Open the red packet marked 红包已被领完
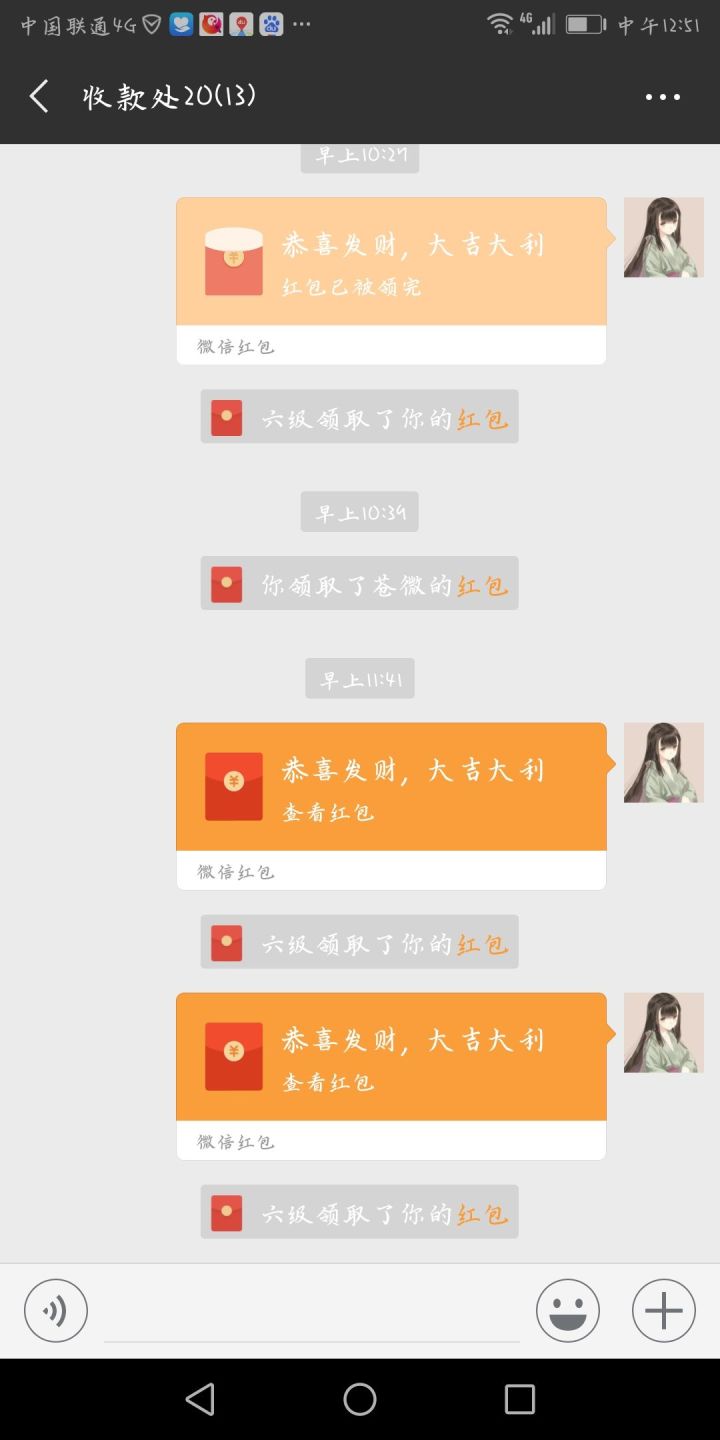This screenshot has height=1440, width=720. pos(391,263)
